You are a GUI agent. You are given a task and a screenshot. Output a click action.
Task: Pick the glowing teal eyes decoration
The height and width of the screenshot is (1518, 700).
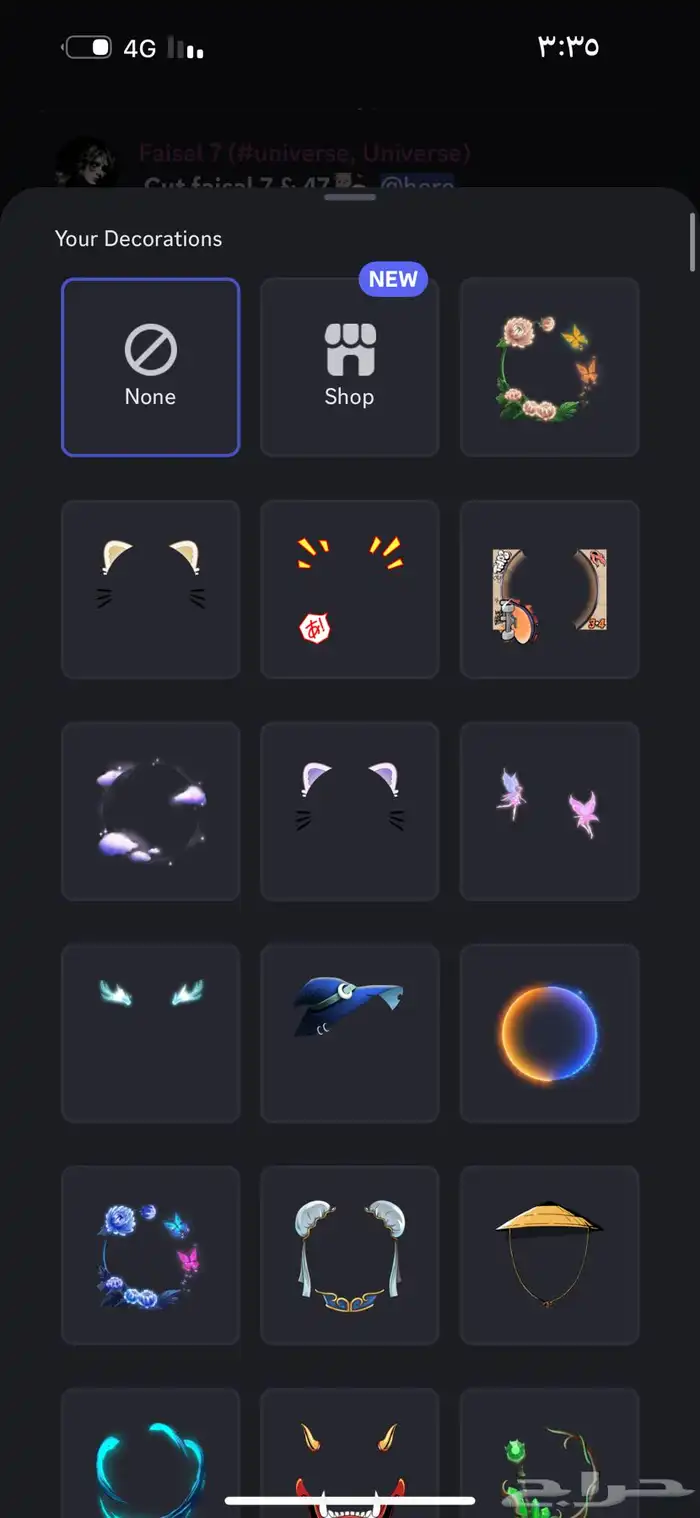click(x=150, y=1033)
